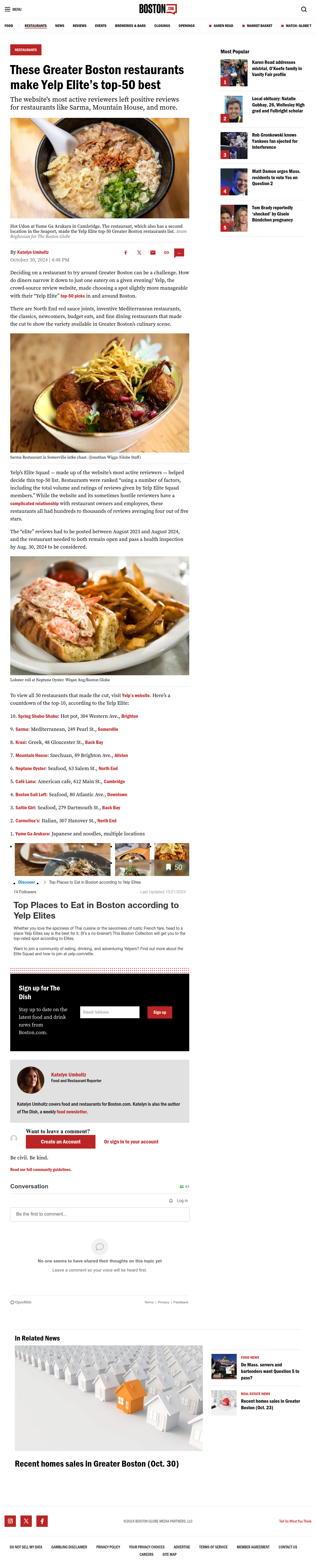
Task: Open Yelp's website link
Action: click(136, 695)
